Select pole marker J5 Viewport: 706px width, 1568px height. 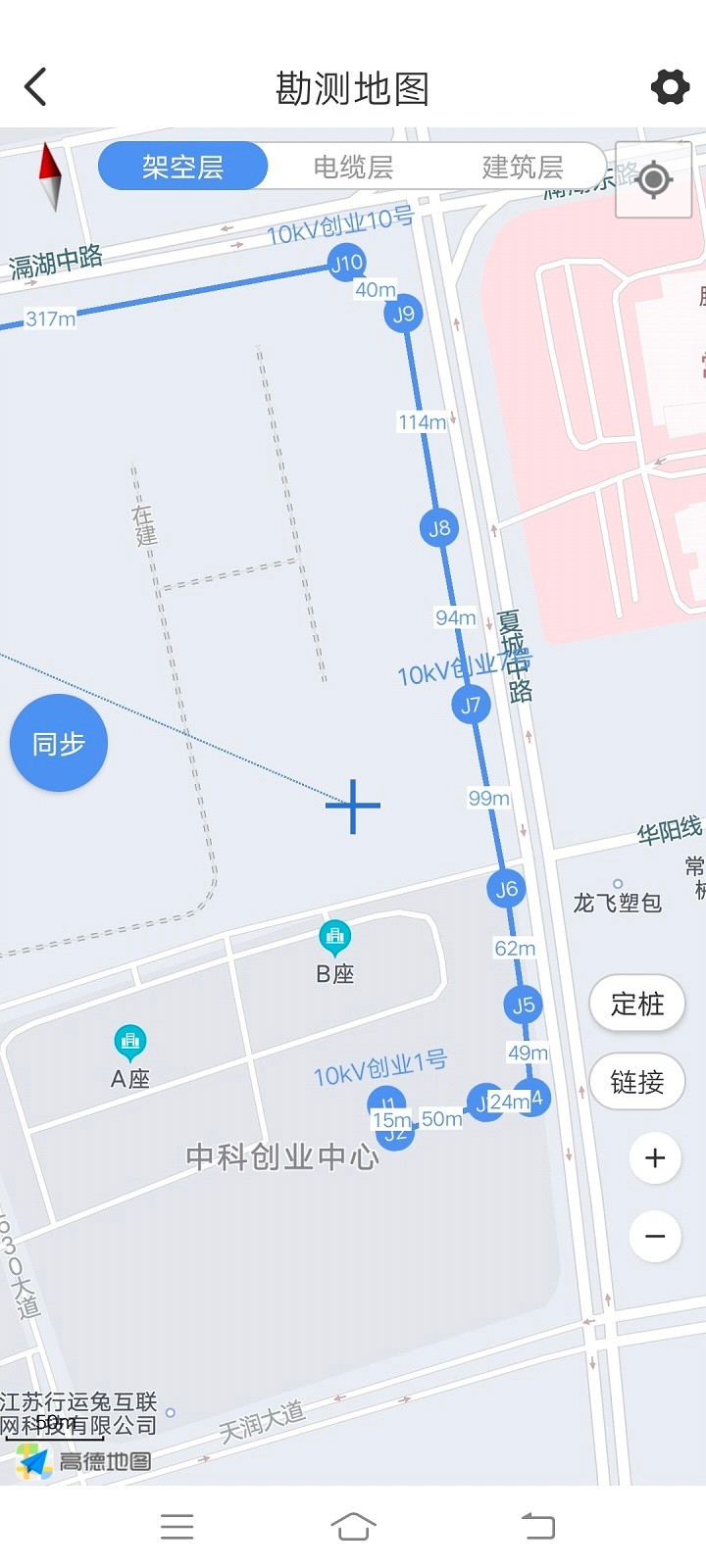pos(524,1004)
